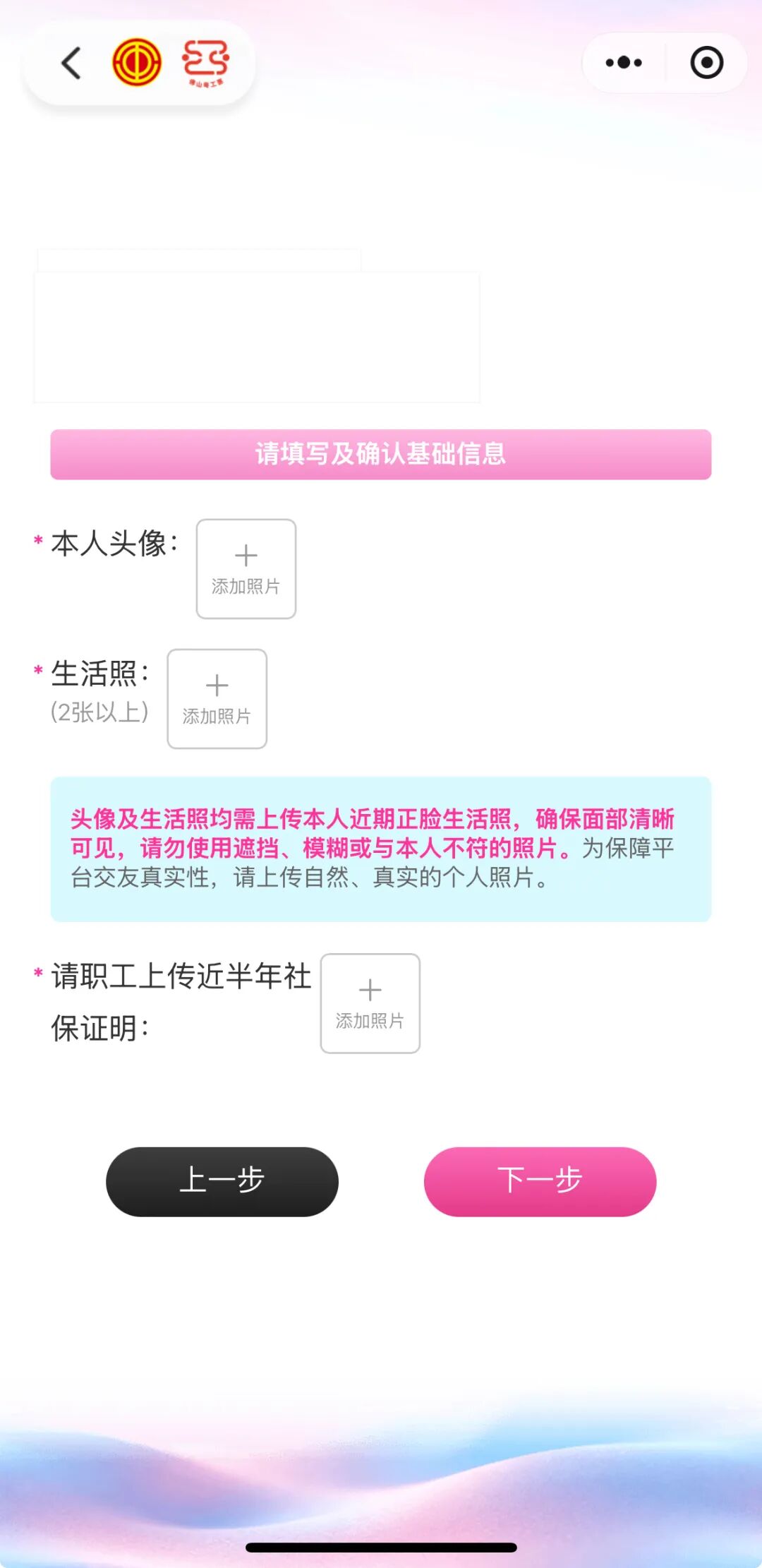Proceed with the 下一步 button
The width and height of the screenshot is (762, 1568).
click(x=540, y=1182)
